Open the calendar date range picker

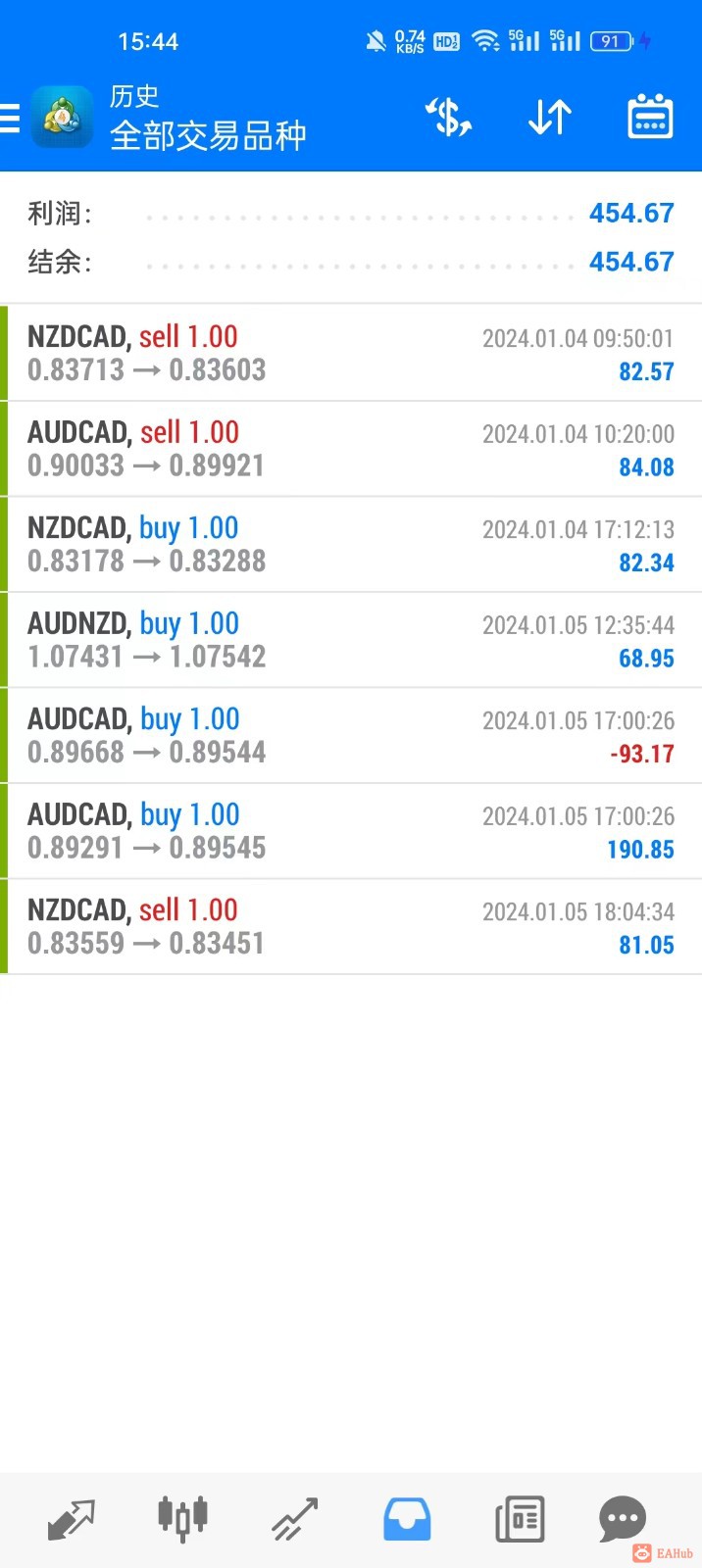[x=649, y=119]
